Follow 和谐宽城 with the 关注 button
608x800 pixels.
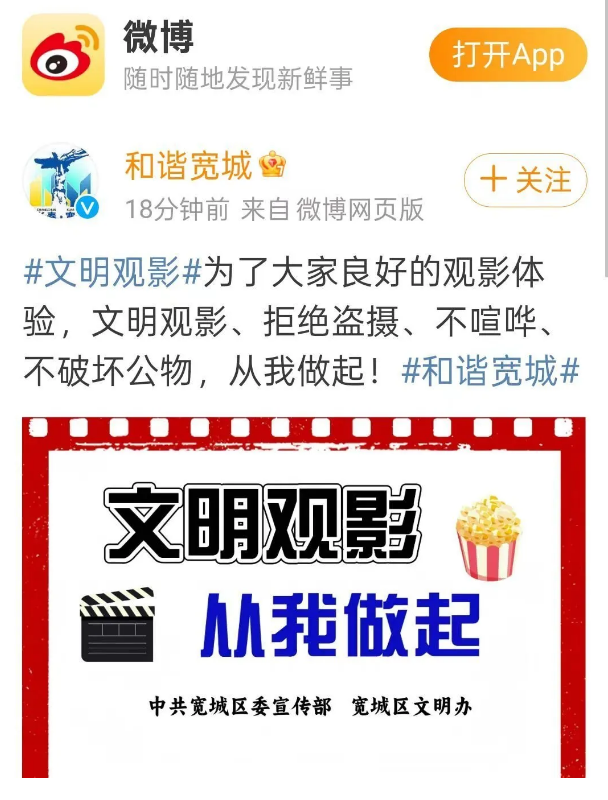pyautogui.click(x=525, y=180)
